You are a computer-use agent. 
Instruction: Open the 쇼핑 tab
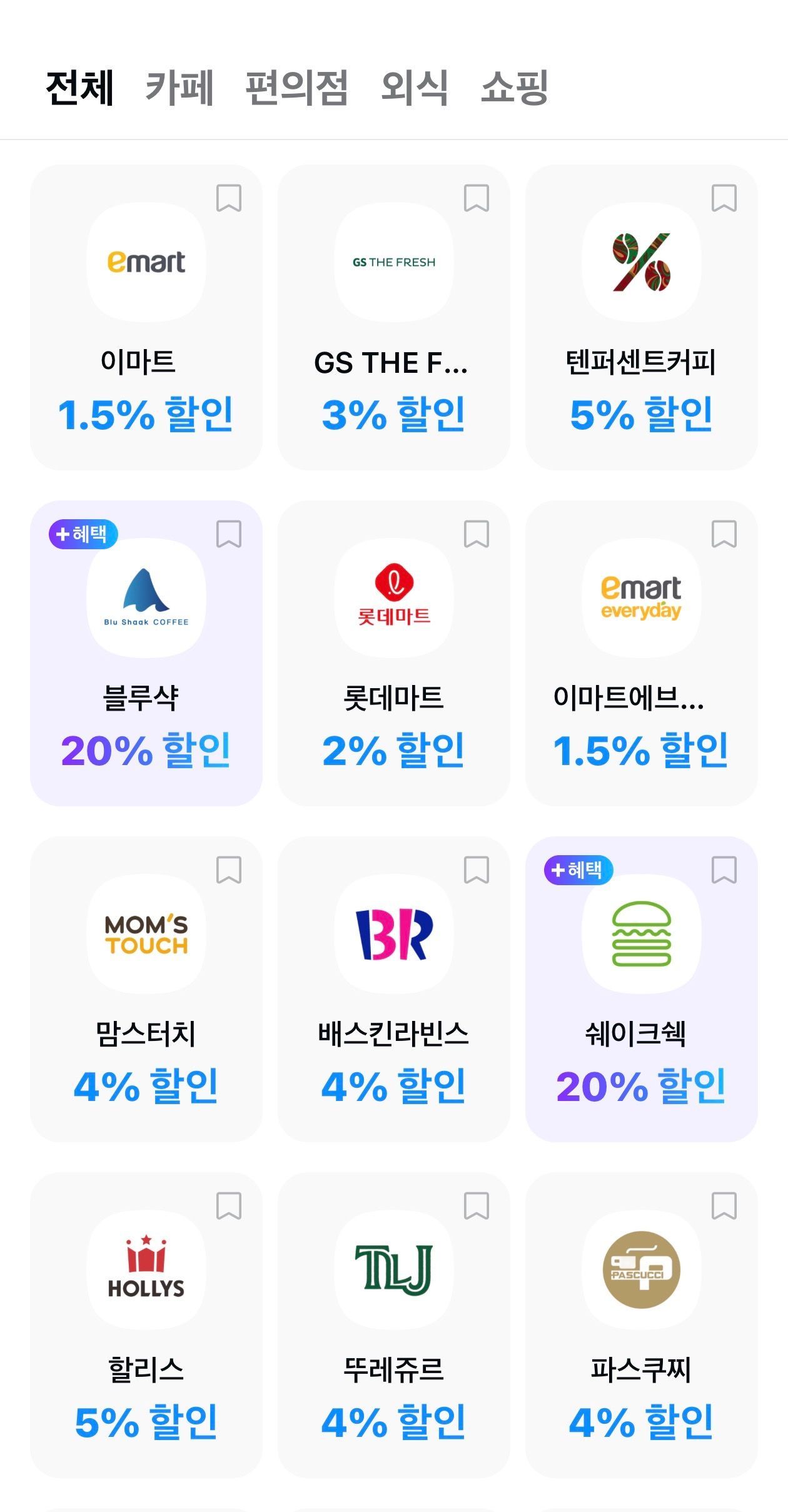pyautogui.click(x=515, y=88)
